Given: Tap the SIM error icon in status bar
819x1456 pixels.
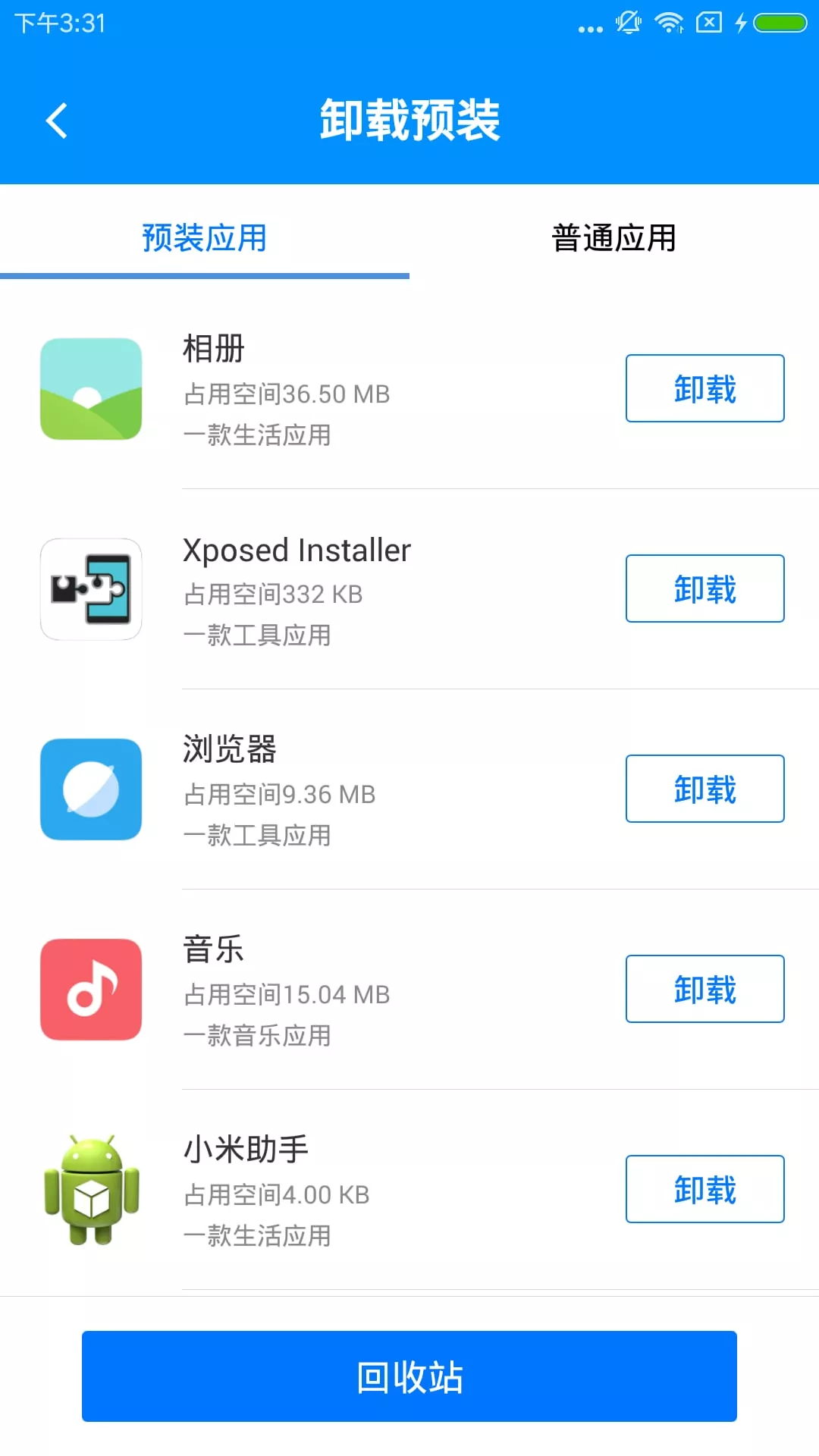Looking at the screenshot, I should pos(708,23).
